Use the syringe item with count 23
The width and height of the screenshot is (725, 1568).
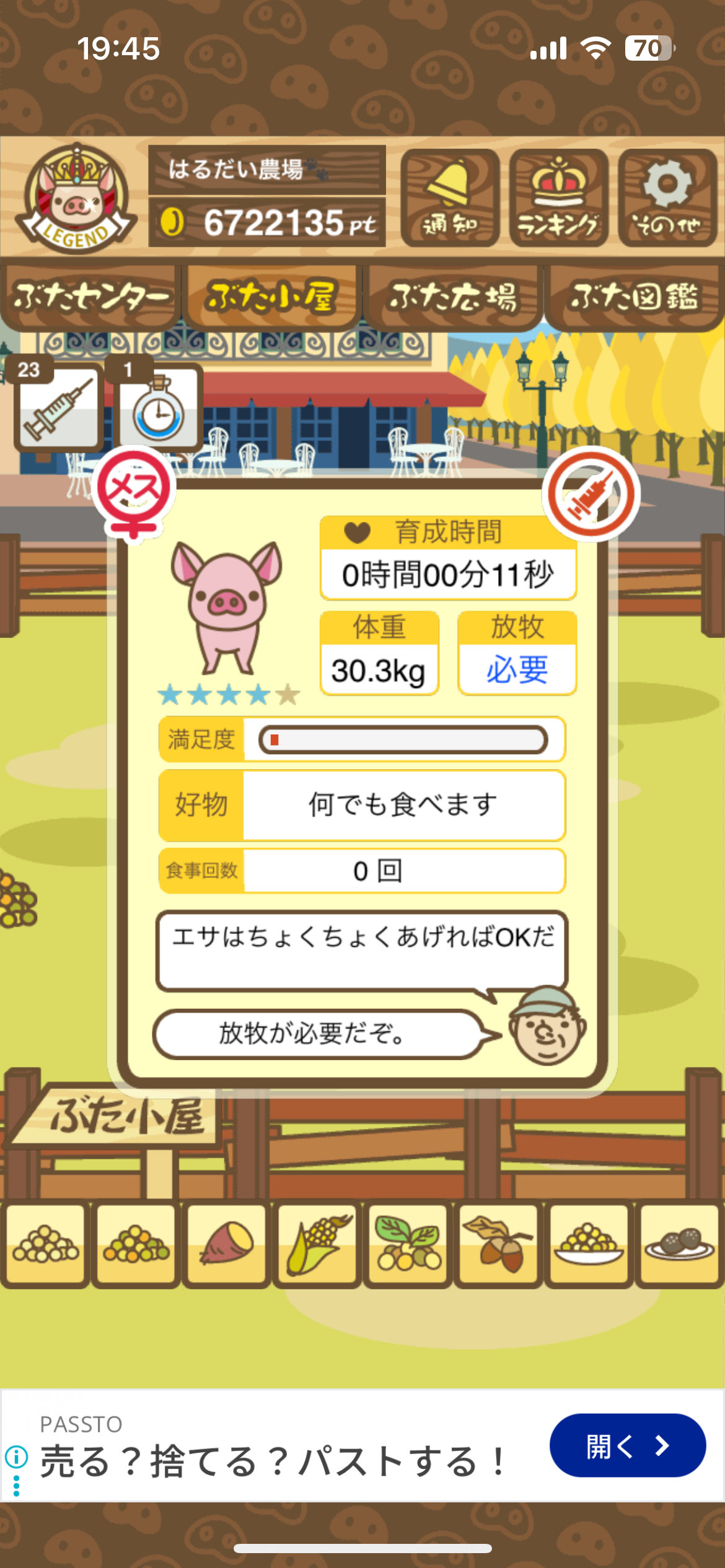[x=58, y=407]
